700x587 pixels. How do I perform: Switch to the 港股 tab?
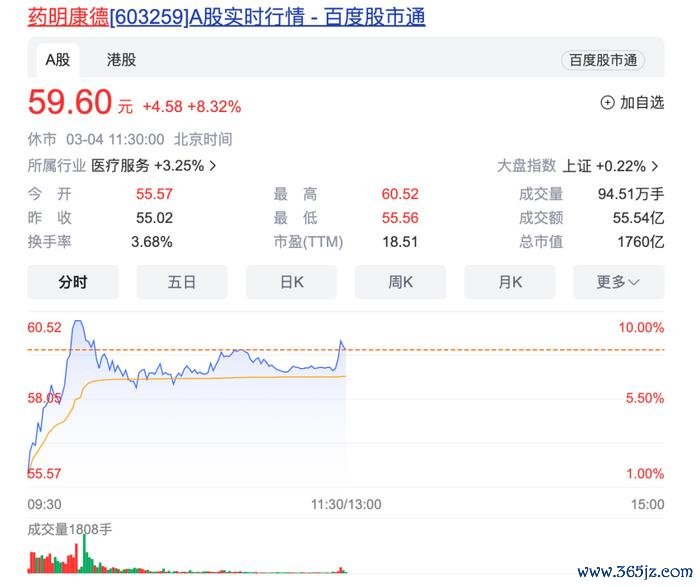(121, 60)
